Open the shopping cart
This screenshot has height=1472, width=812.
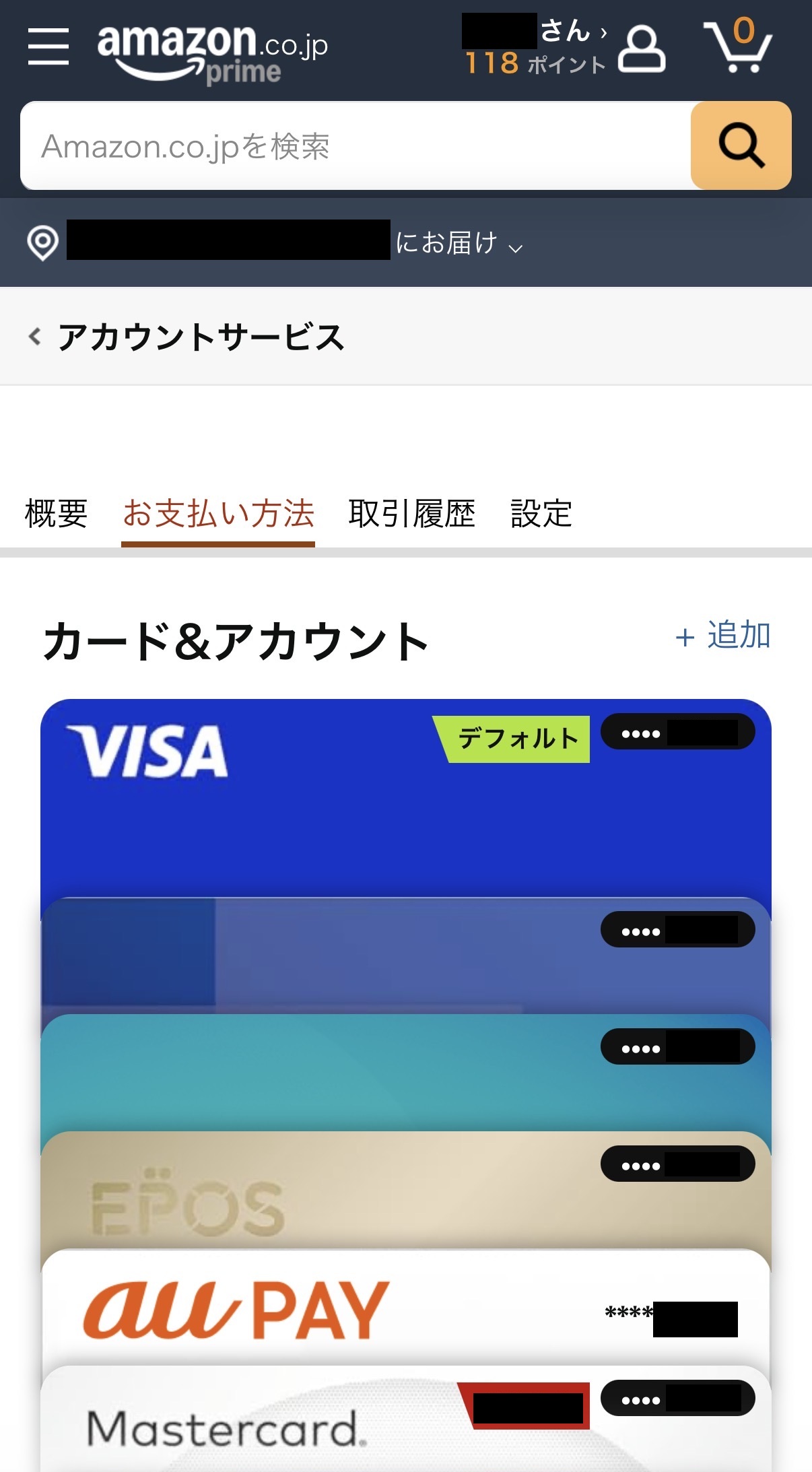738,47
